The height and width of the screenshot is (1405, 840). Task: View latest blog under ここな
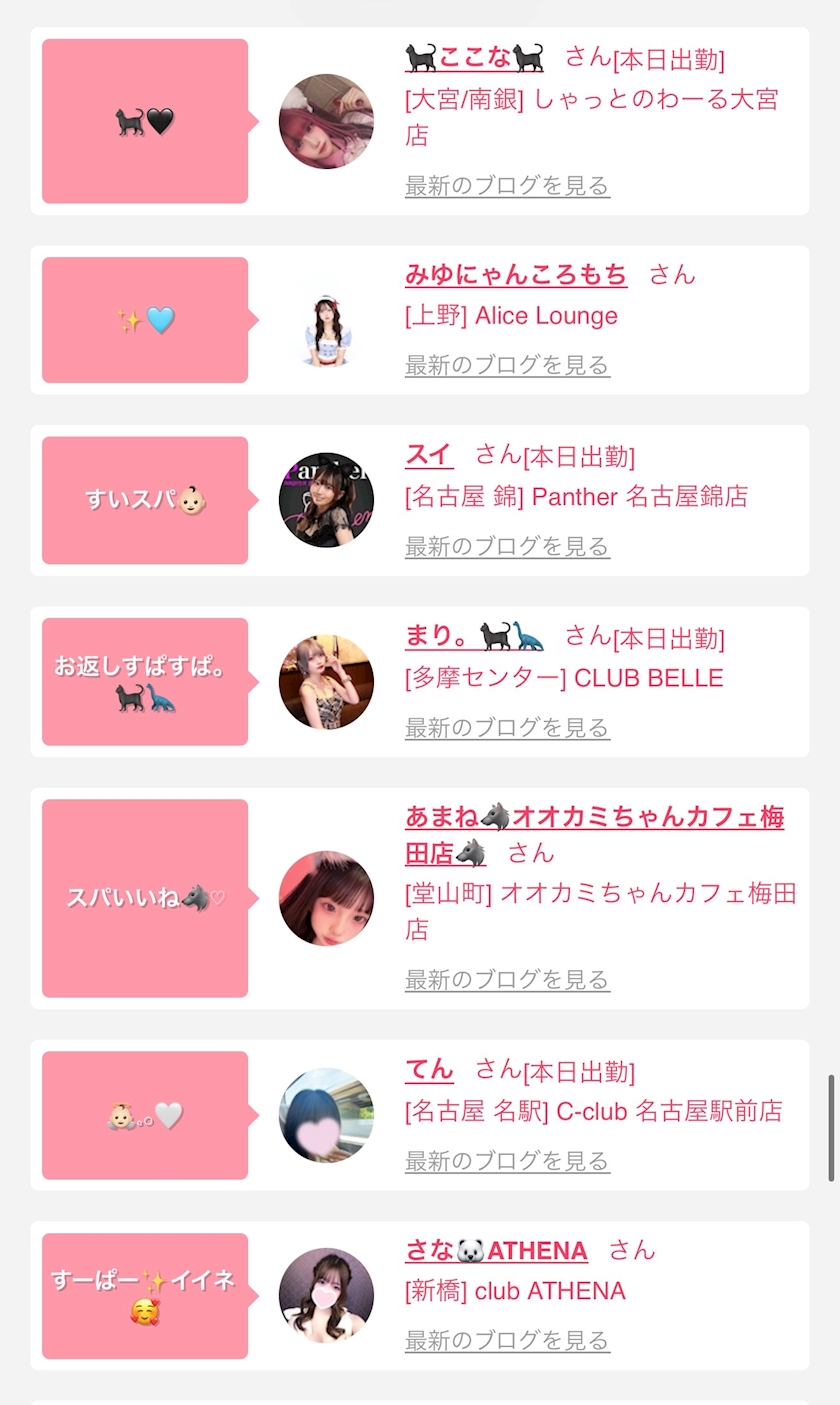507,185
